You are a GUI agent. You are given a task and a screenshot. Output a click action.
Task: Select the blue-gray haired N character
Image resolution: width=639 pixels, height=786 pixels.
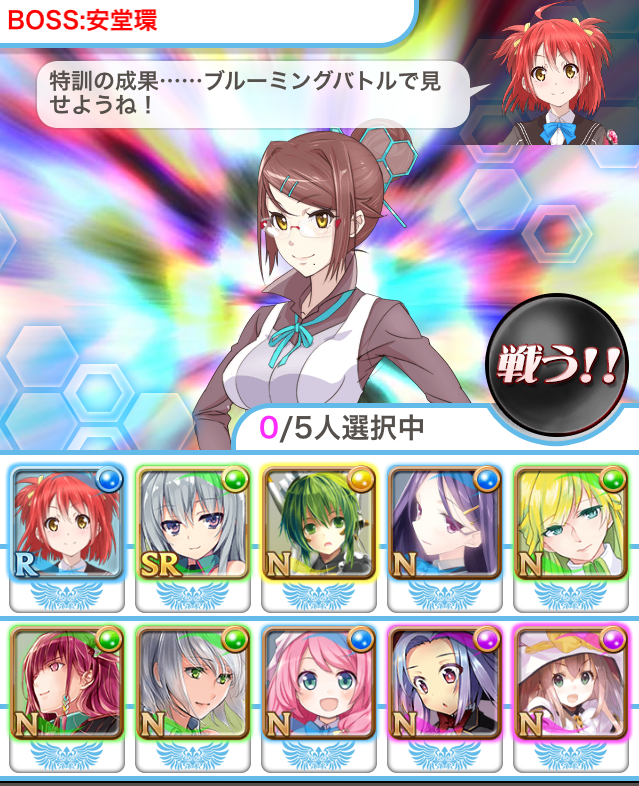click(444, 682)
